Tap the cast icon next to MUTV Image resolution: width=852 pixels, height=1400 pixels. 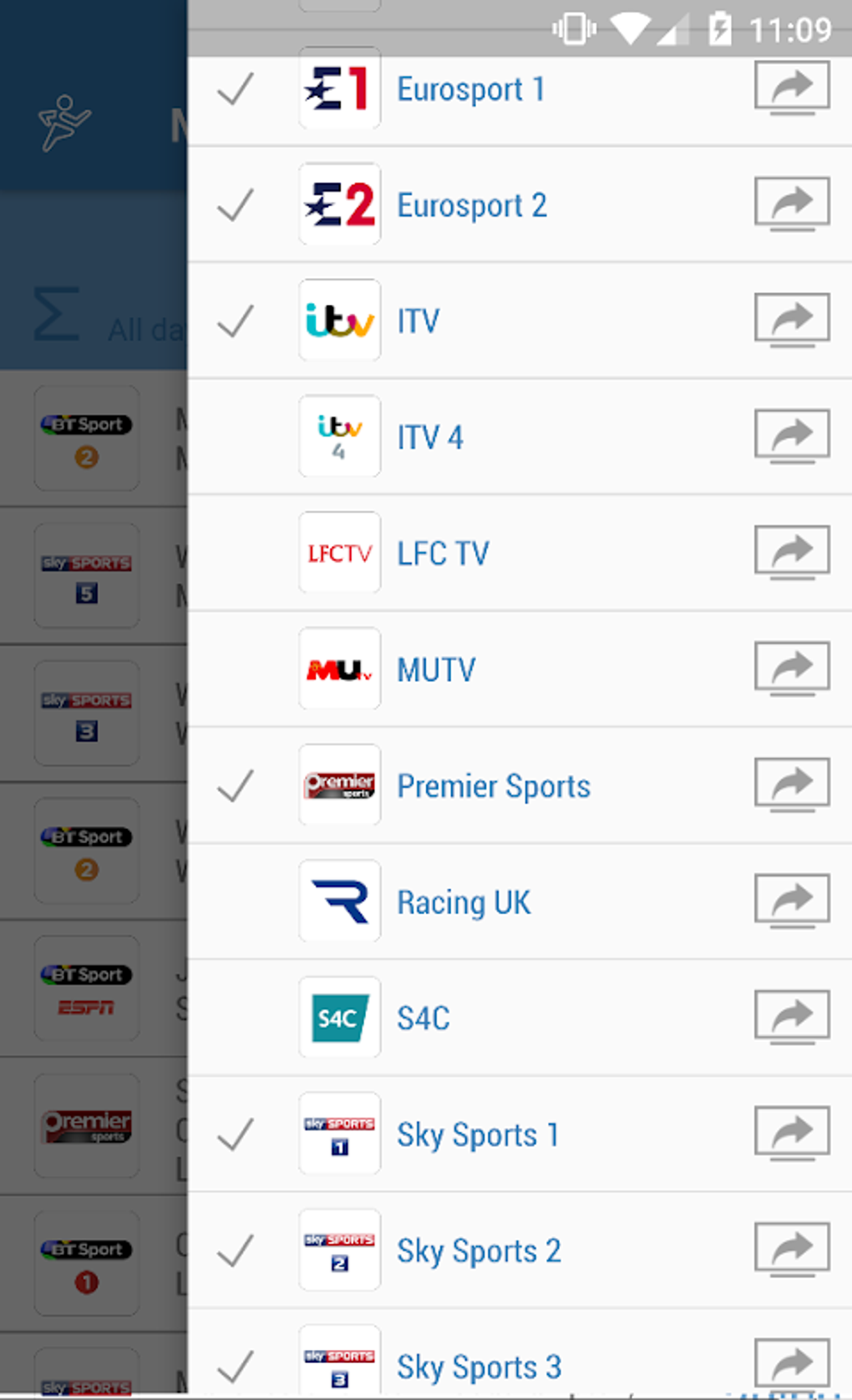(x=790, y=668)
